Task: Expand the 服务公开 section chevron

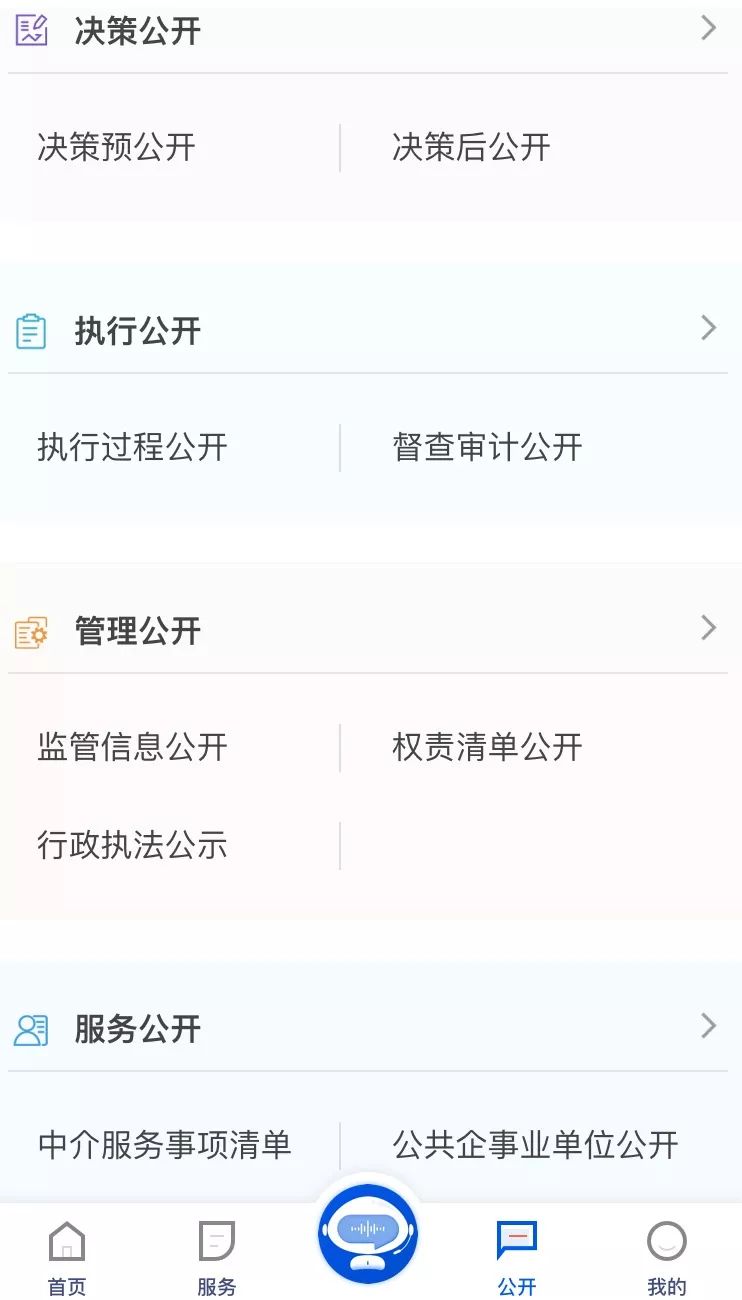Action: (709, 1027)
